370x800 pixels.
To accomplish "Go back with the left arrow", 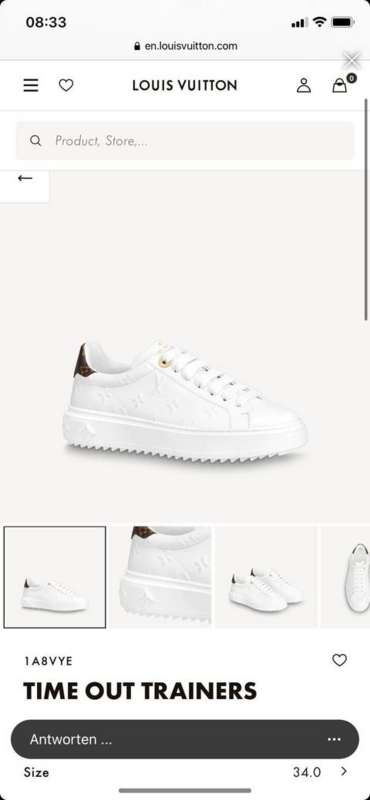I will coord(24,178).
